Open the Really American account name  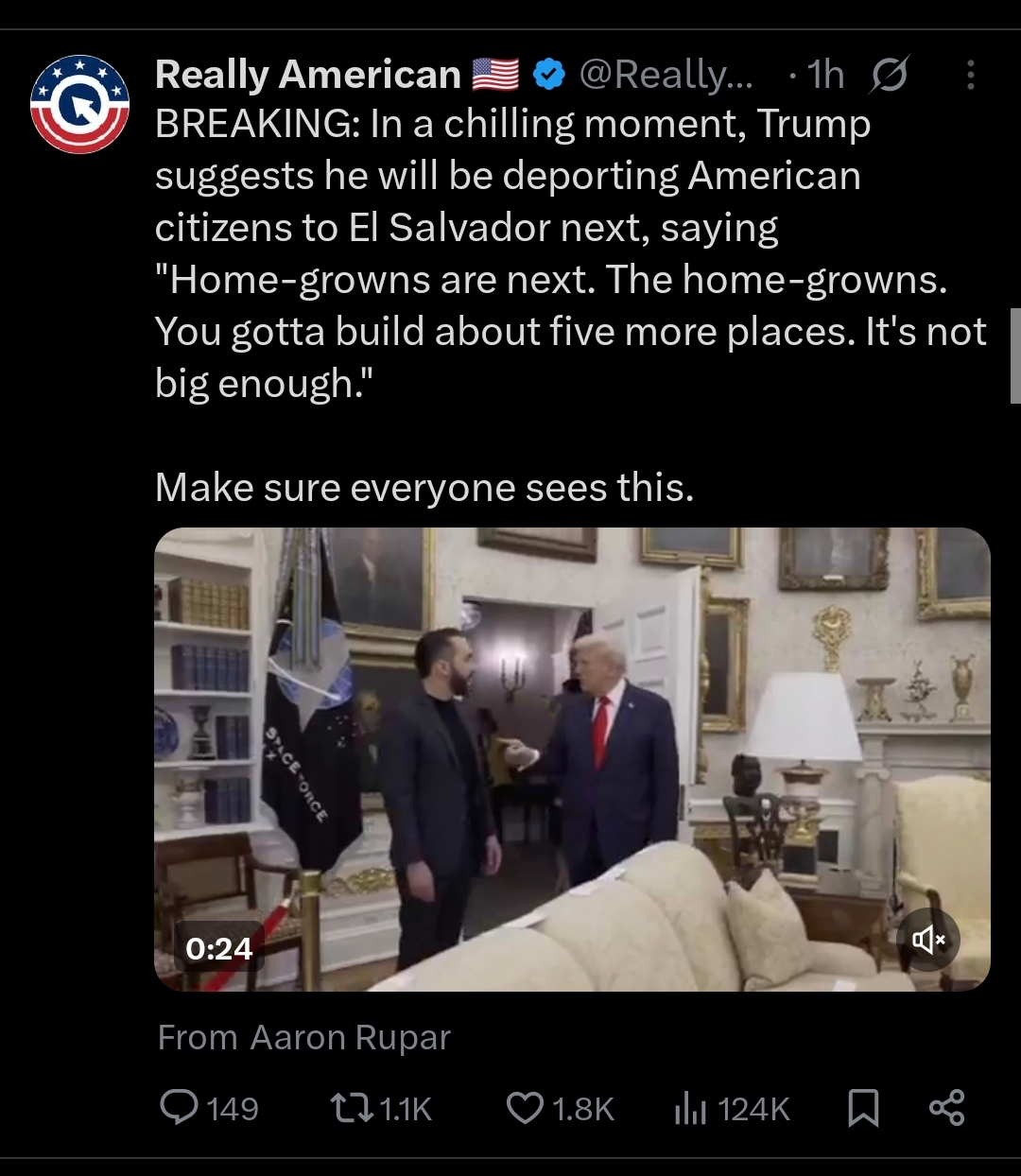coord(307,76)
